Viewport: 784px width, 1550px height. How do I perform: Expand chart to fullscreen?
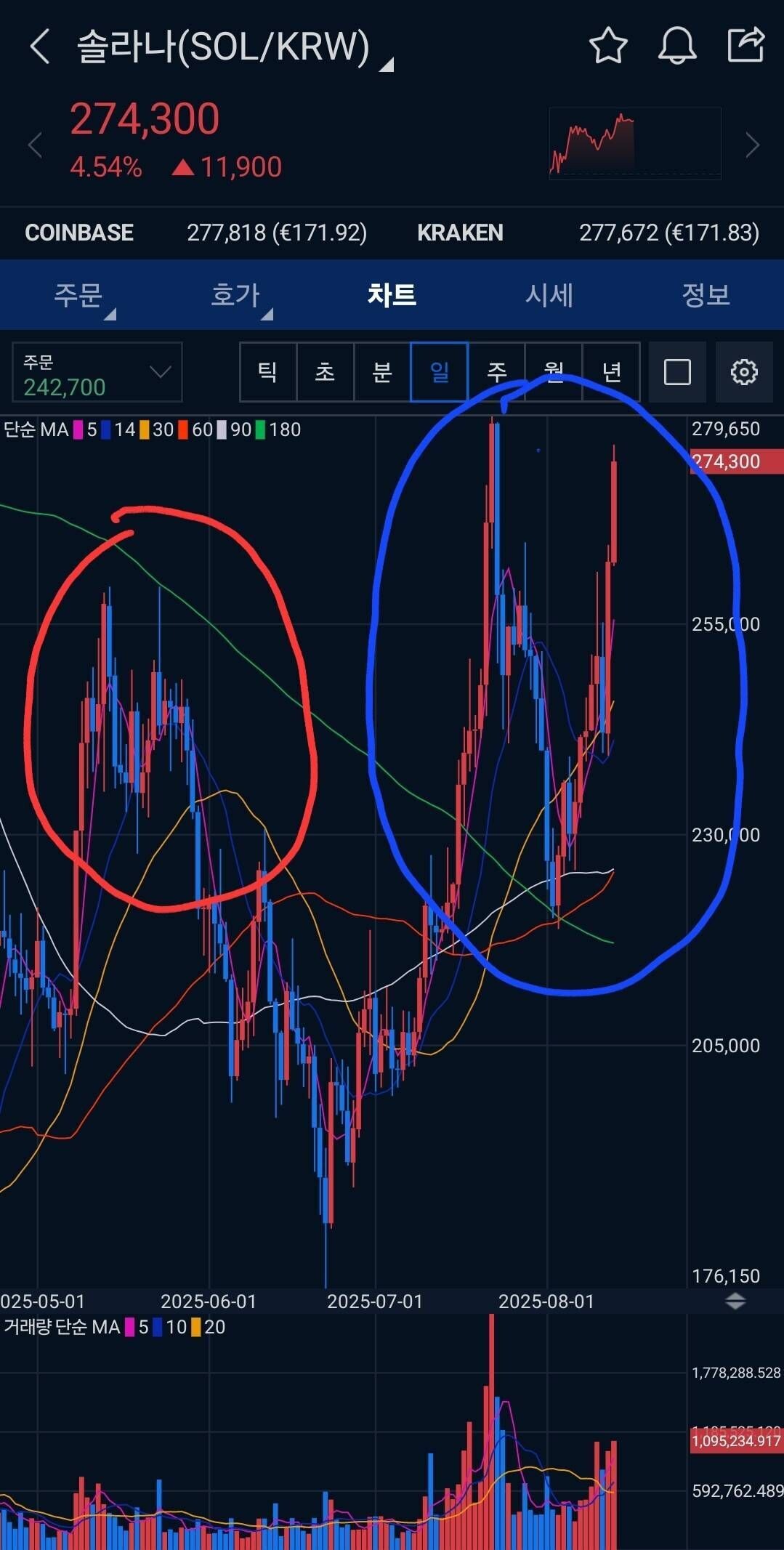tap(677, 372)
